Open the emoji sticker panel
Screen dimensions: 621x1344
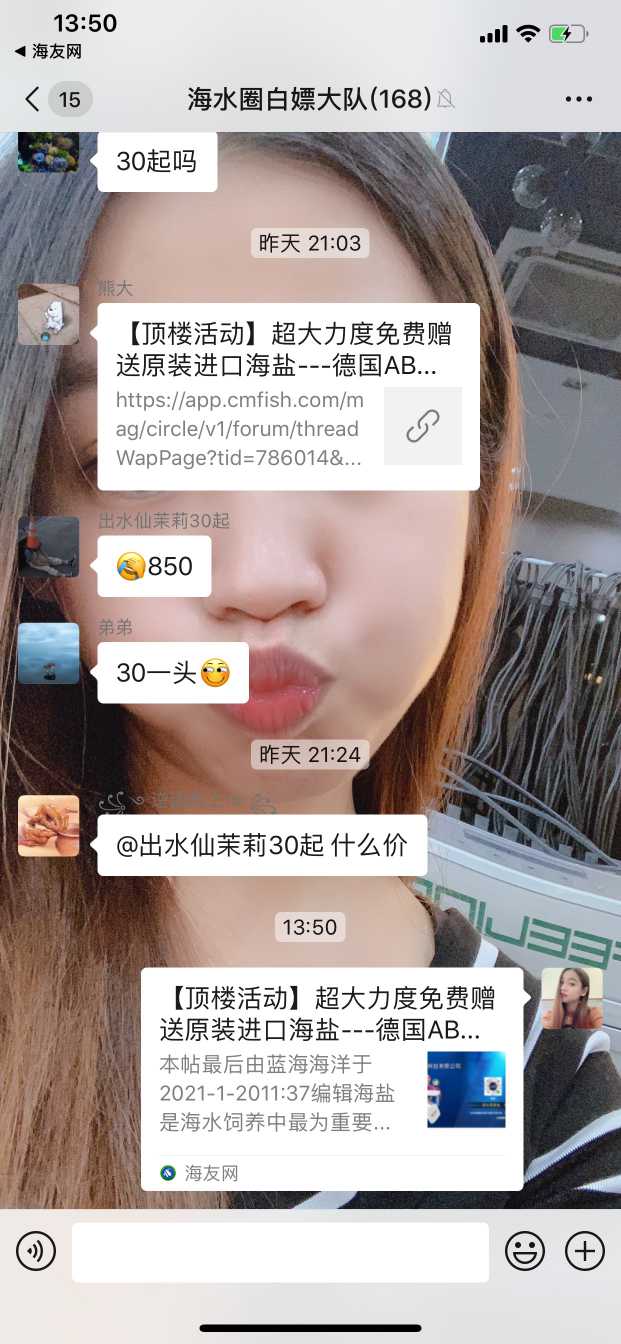pyautogui.click(x=524, y=1251)
